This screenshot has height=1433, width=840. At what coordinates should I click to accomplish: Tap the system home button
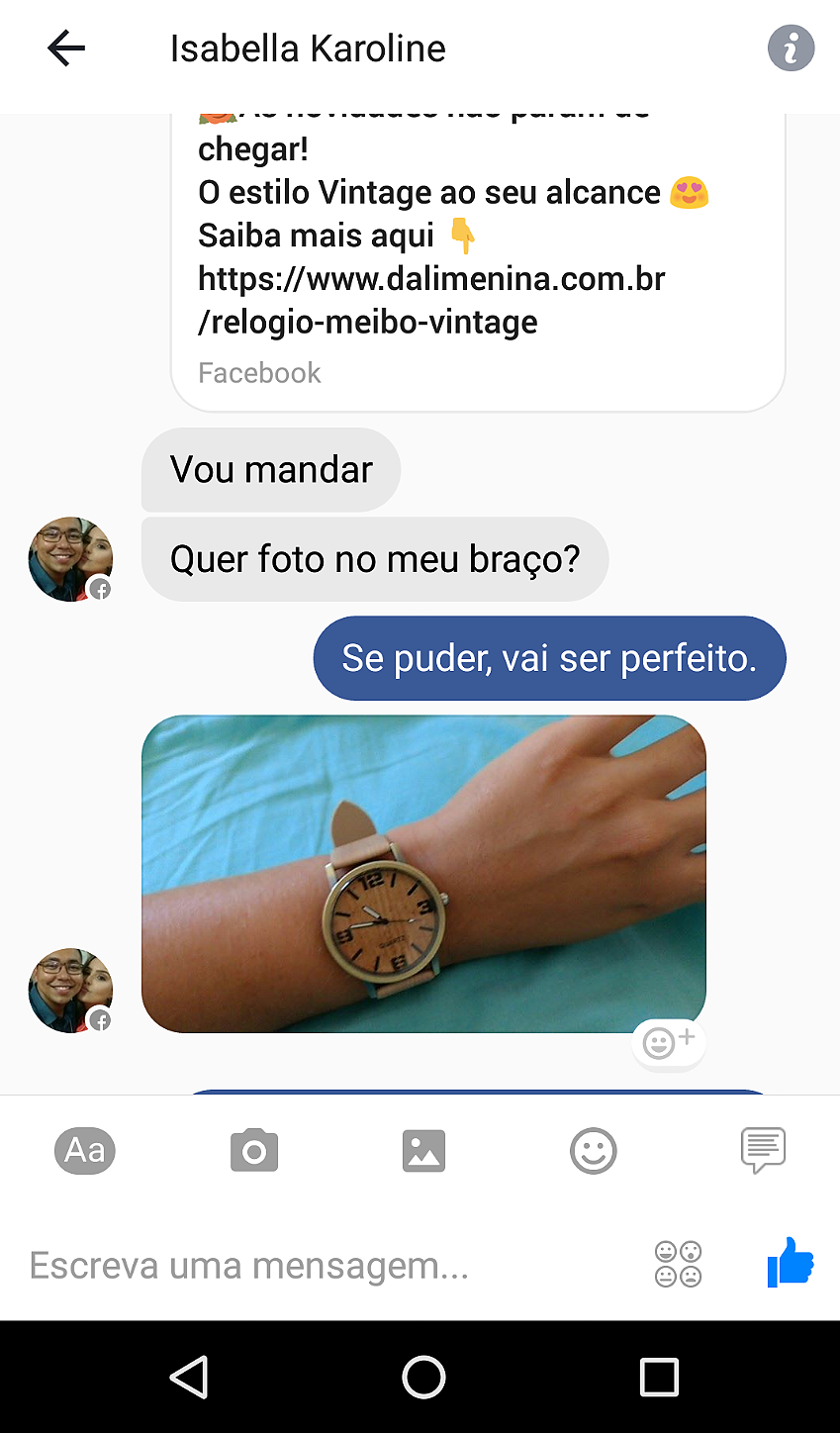click(x=423, y=1377)
